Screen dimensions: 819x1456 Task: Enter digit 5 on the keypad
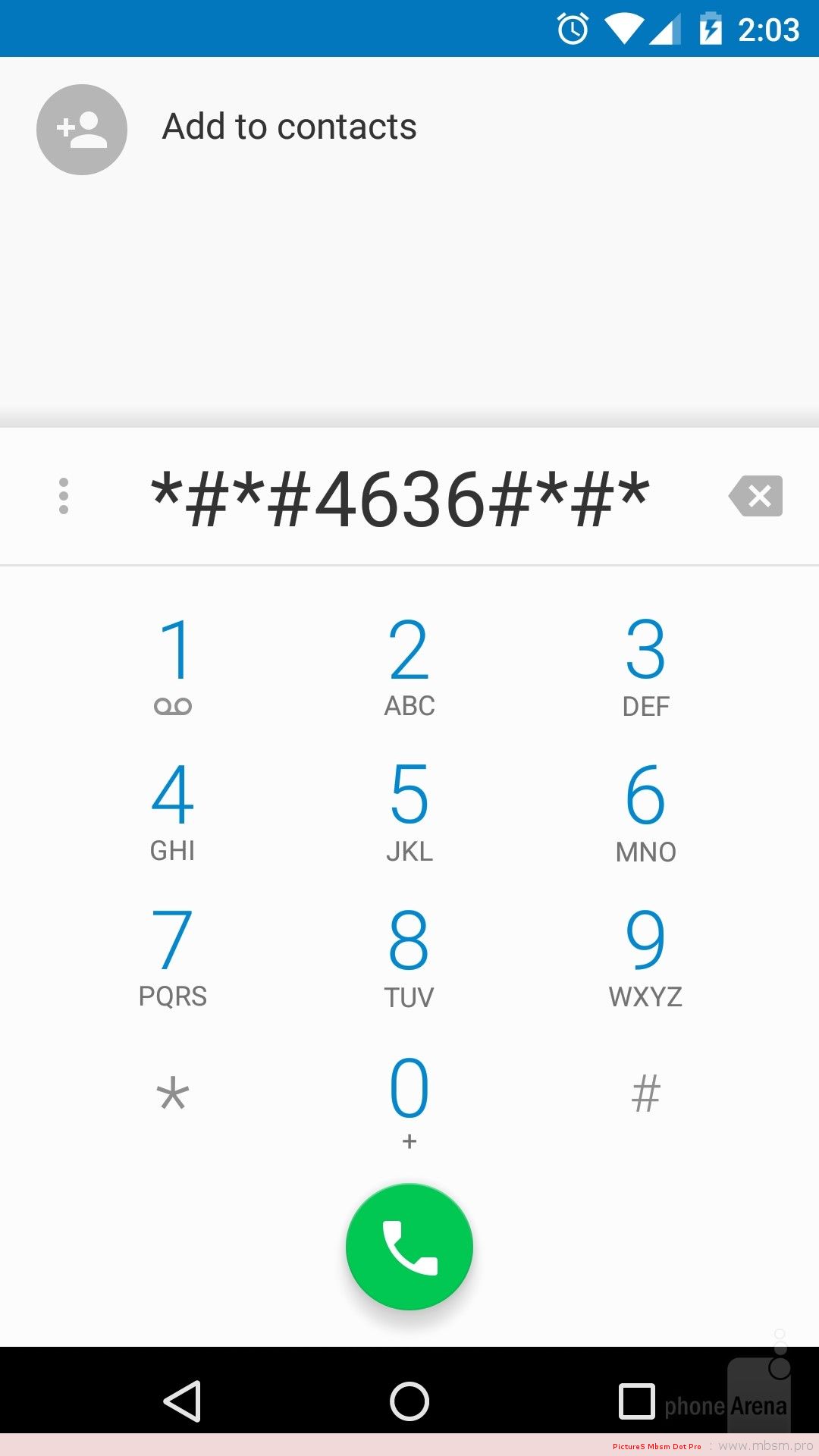coord(409,809)
